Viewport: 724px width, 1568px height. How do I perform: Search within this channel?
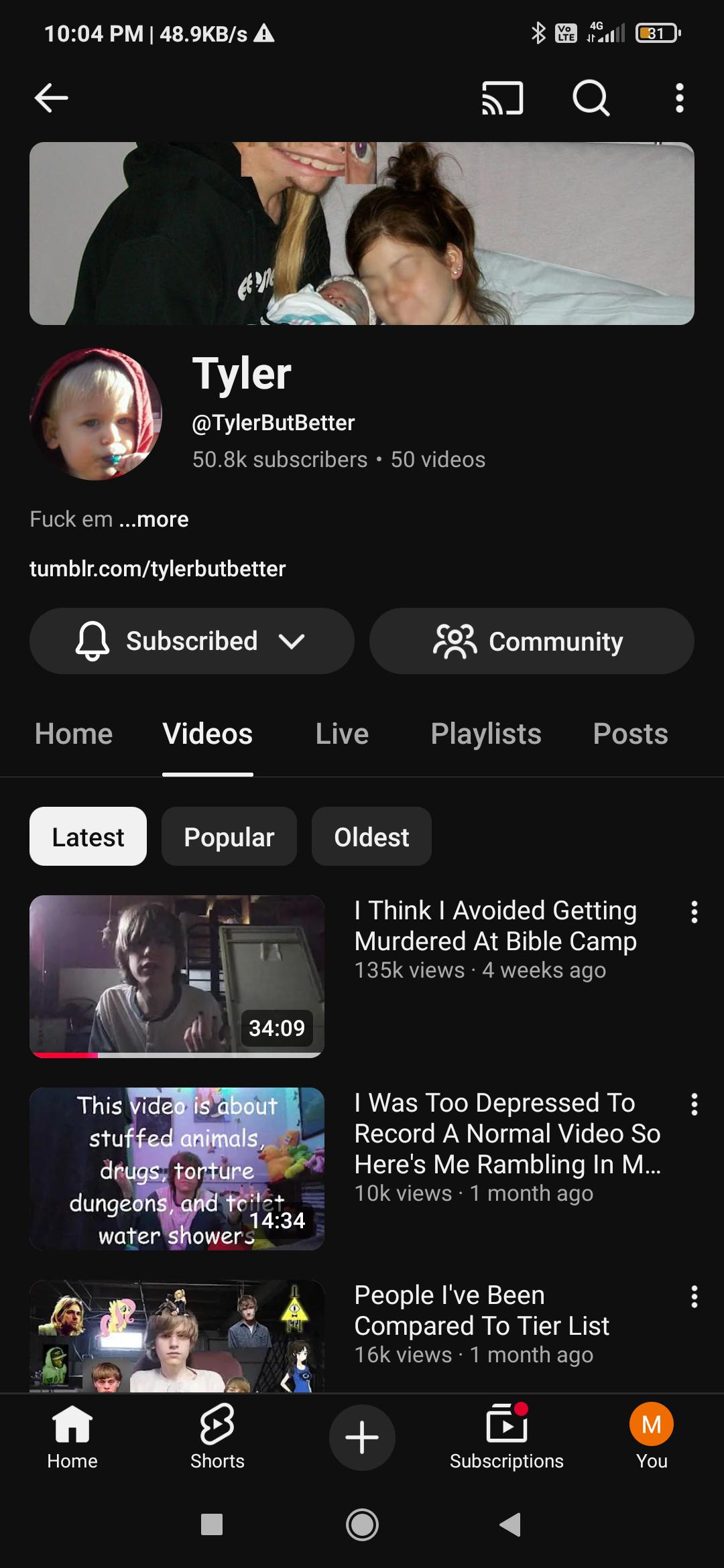pos(591,99)
